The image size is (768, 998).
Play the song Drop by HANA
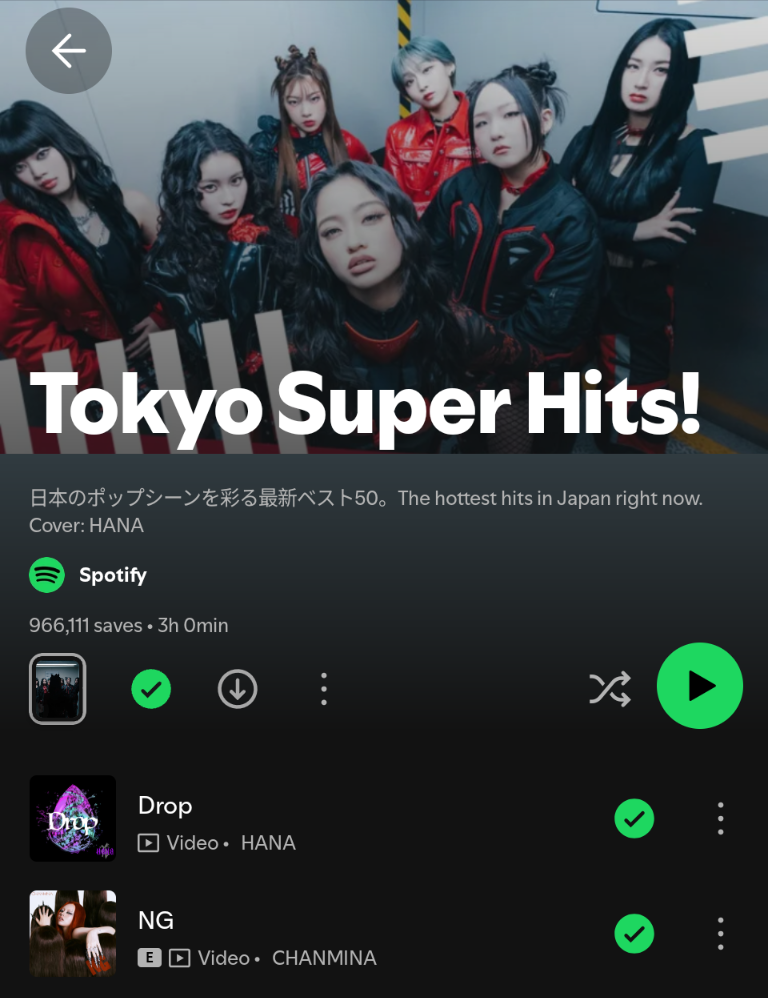(300, 820)
